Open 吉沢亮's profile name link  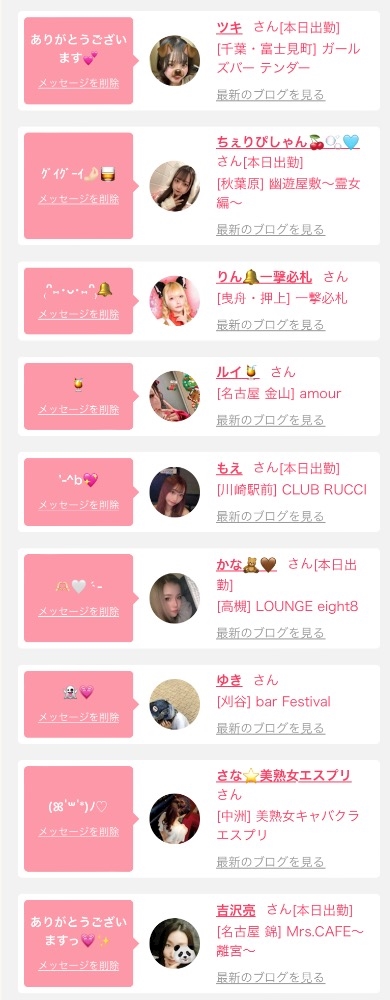pos(236,910)
